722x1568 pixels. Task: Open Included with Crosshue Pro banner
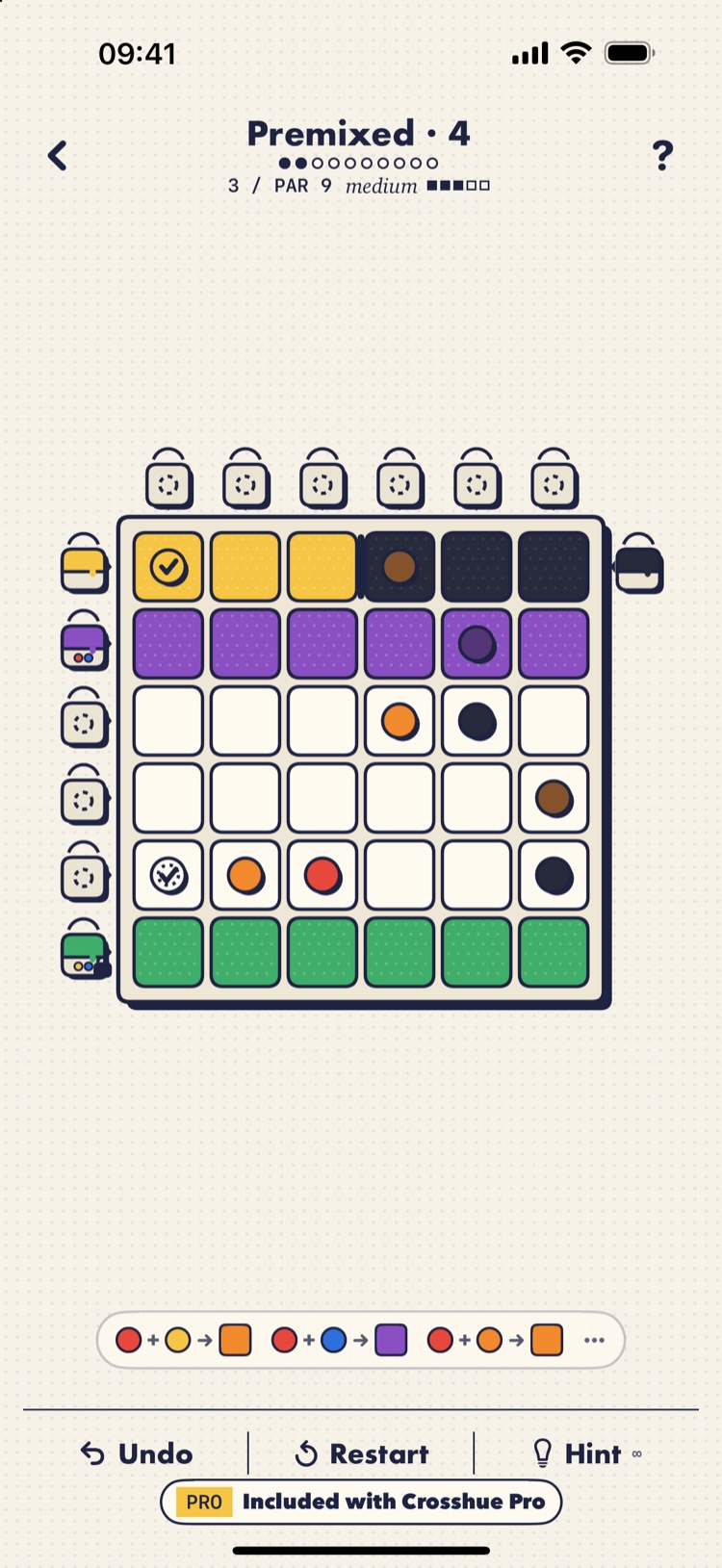[361, 1502]
